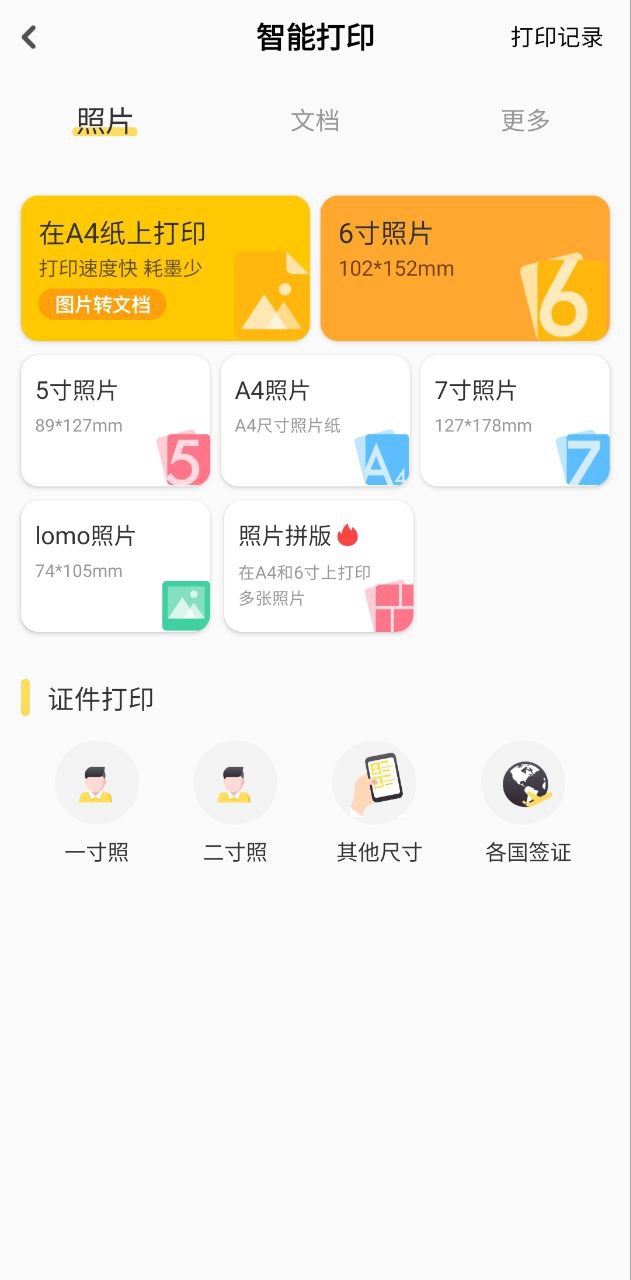Switch to the 更多 tab
This screenshot has height=1280, width=631.
pos(525,121)
